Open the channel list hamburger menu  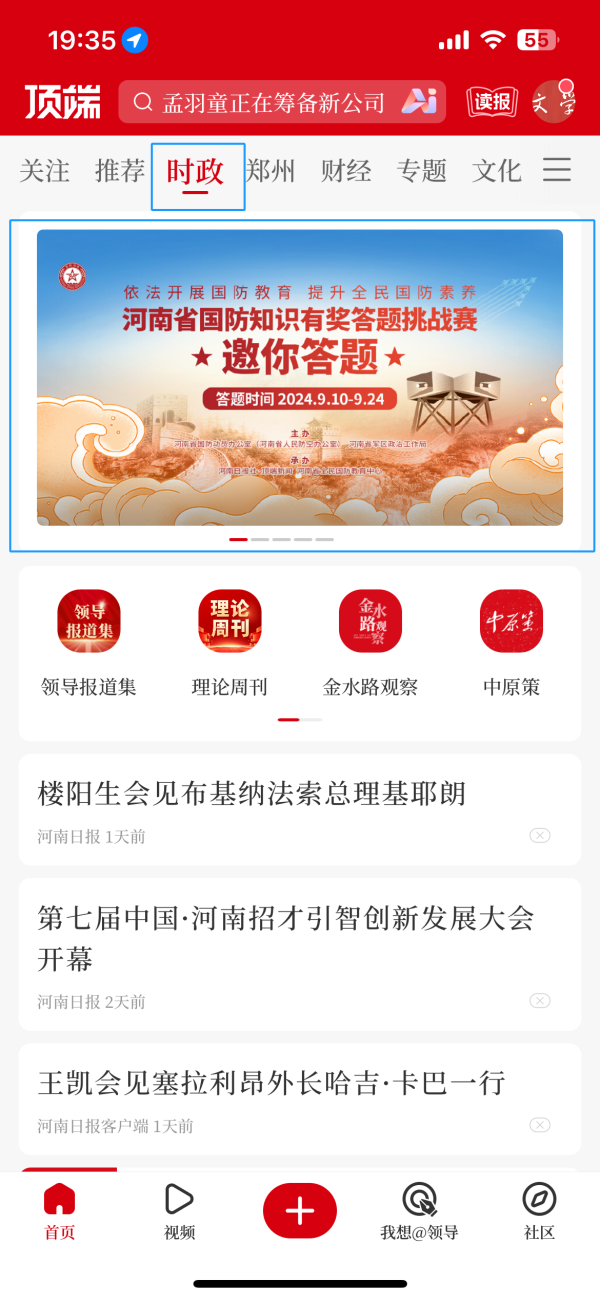tap(557, 170)
